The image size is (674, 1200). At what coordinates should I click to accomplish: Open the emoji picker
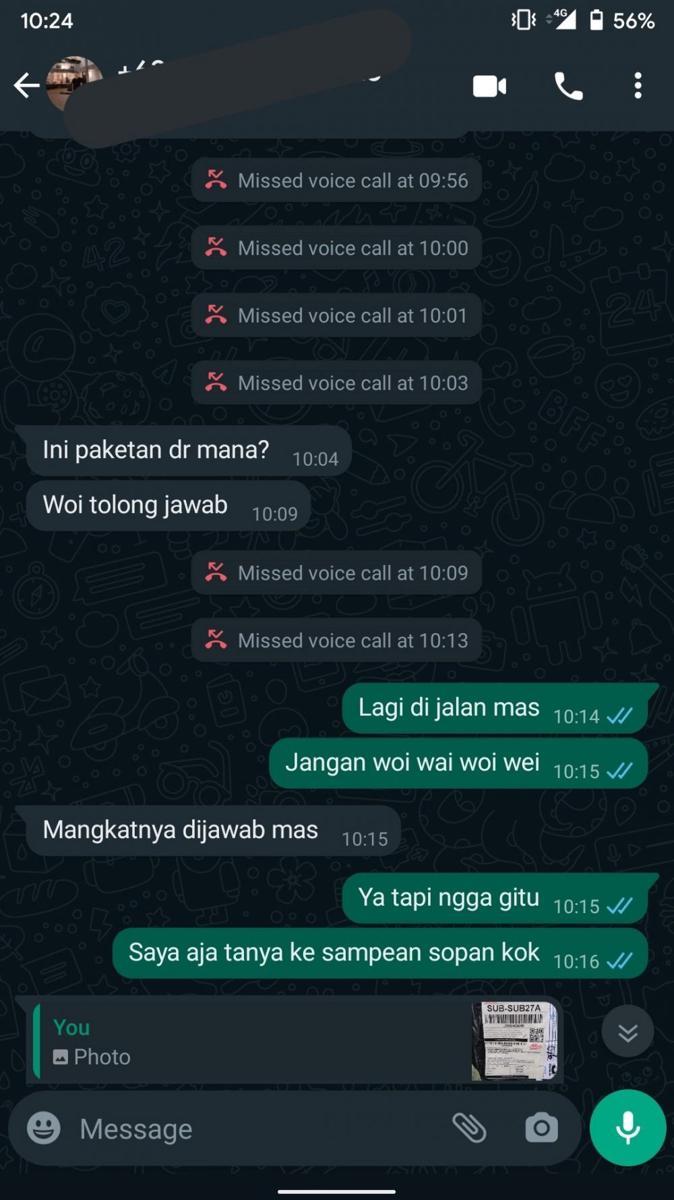pos(44,1128)
